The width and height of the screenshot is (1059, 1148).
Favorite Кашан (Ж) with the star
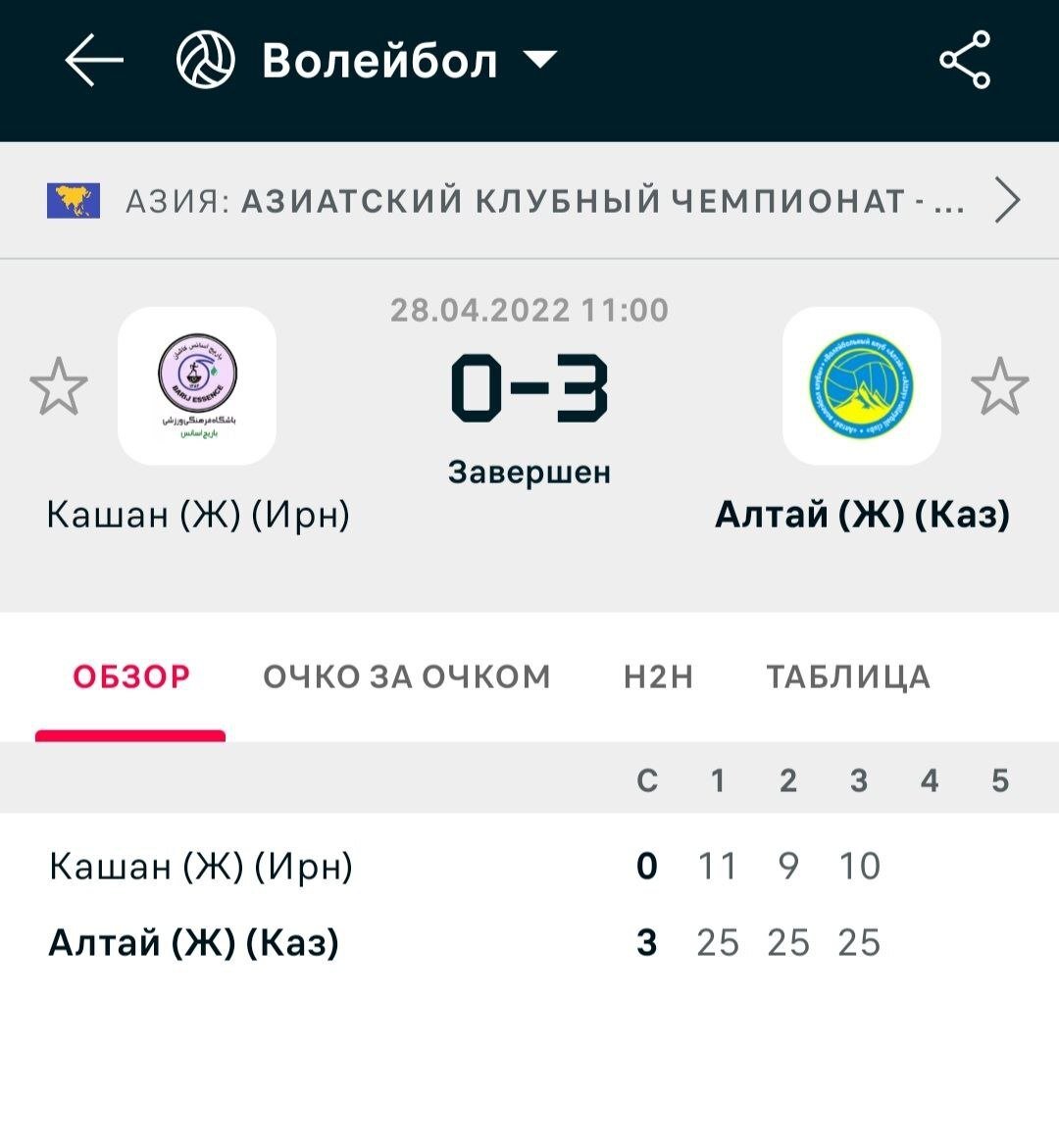59,386
